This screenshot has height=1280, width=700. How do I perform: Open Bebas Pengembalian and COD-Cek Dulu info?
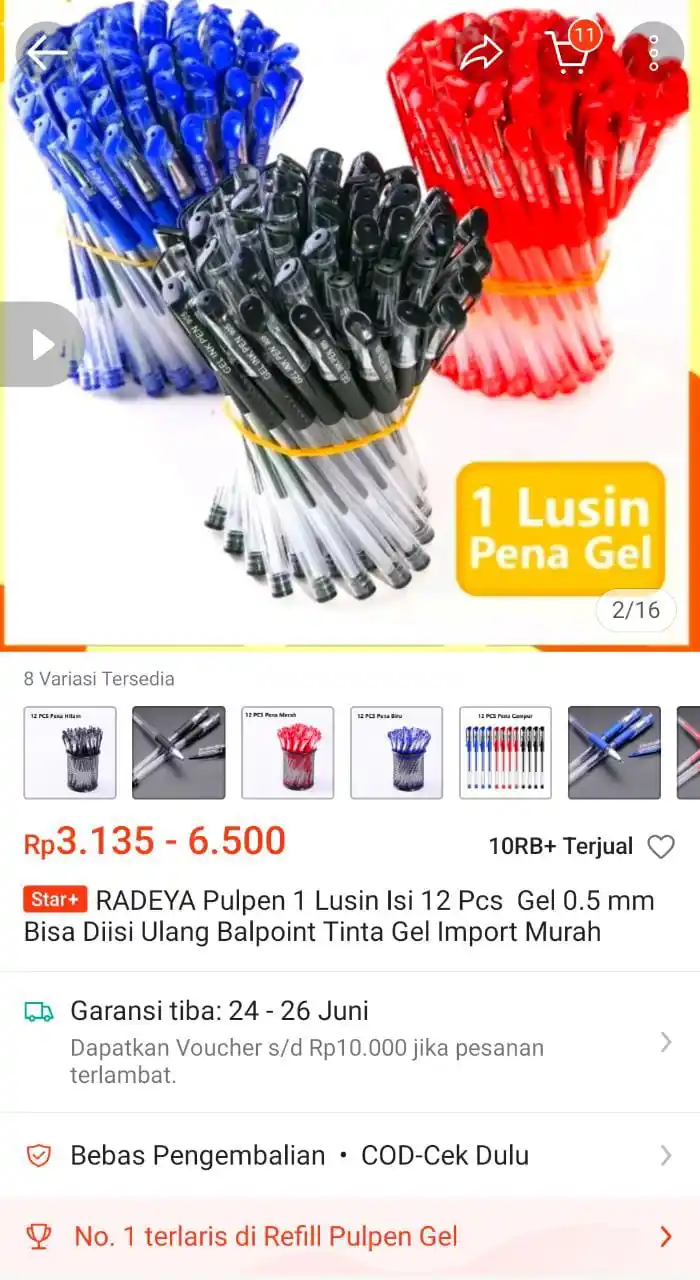350,1156
